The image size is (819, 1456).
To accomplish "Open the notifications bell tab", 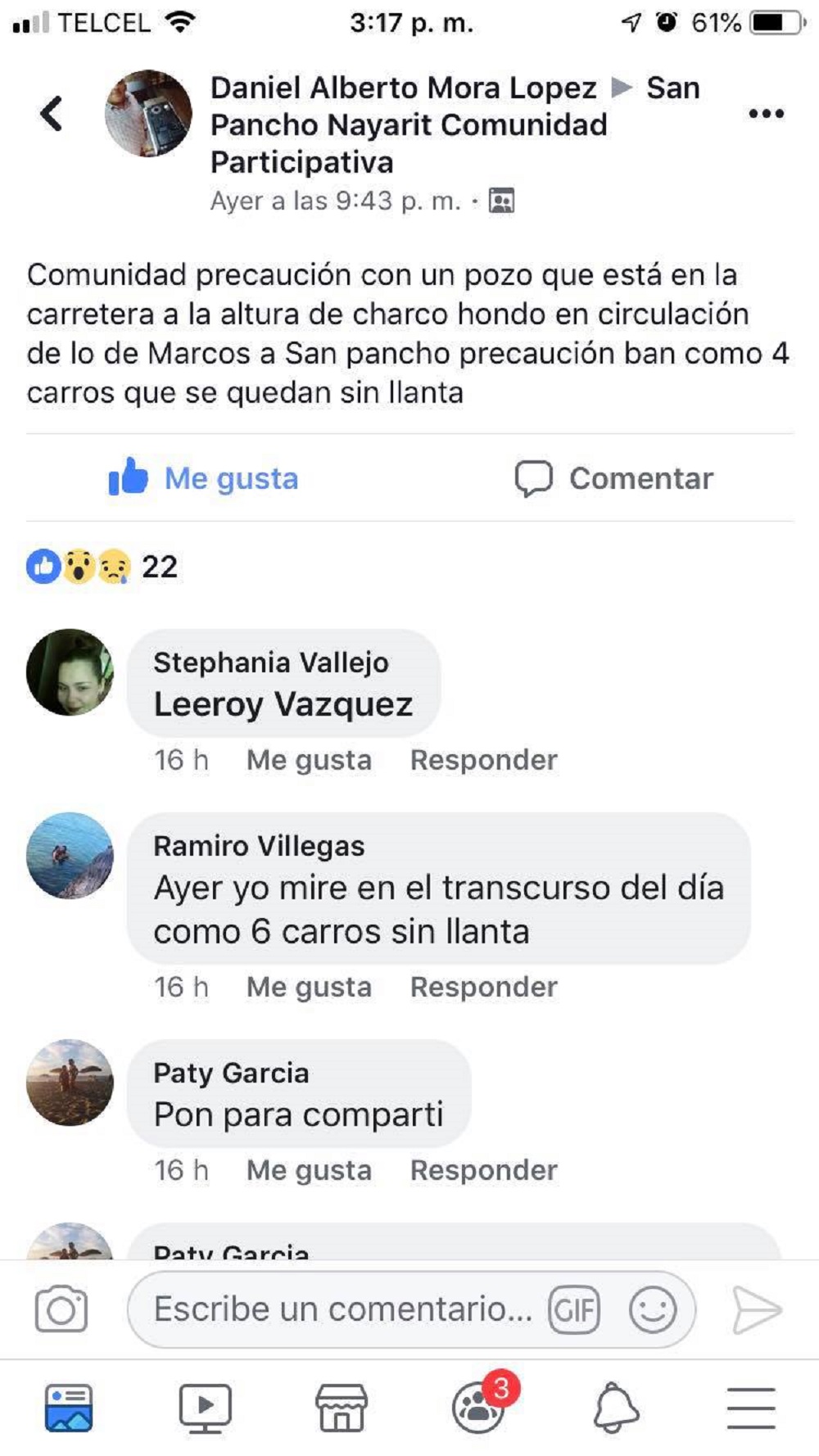I will [x=615, y=1408].
